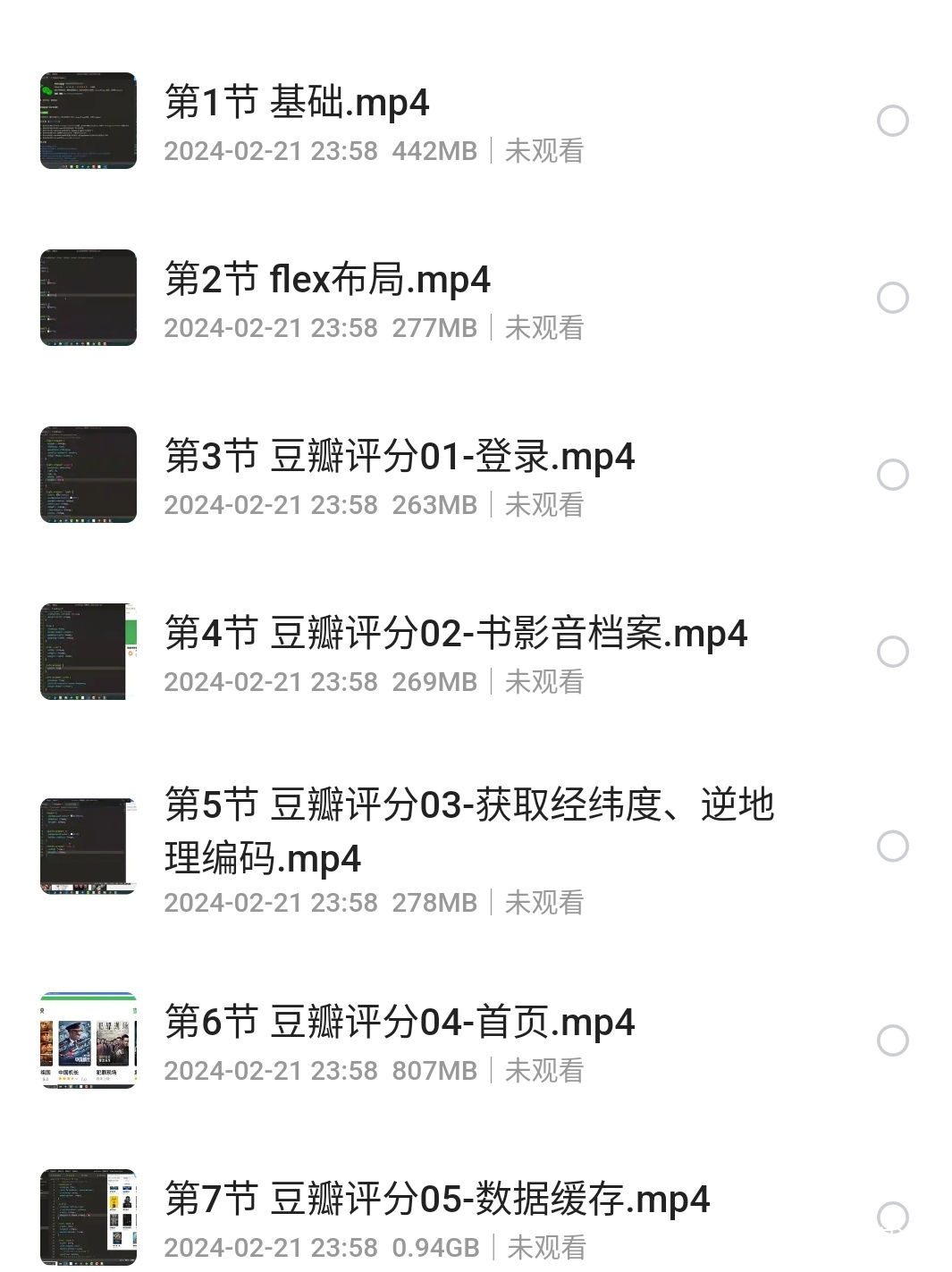Viewport: 952px width, 1272px height.
Task: Select the 豆瓣评分04-首页.mp4 checkbox circle
Action: coord(892,1040)
